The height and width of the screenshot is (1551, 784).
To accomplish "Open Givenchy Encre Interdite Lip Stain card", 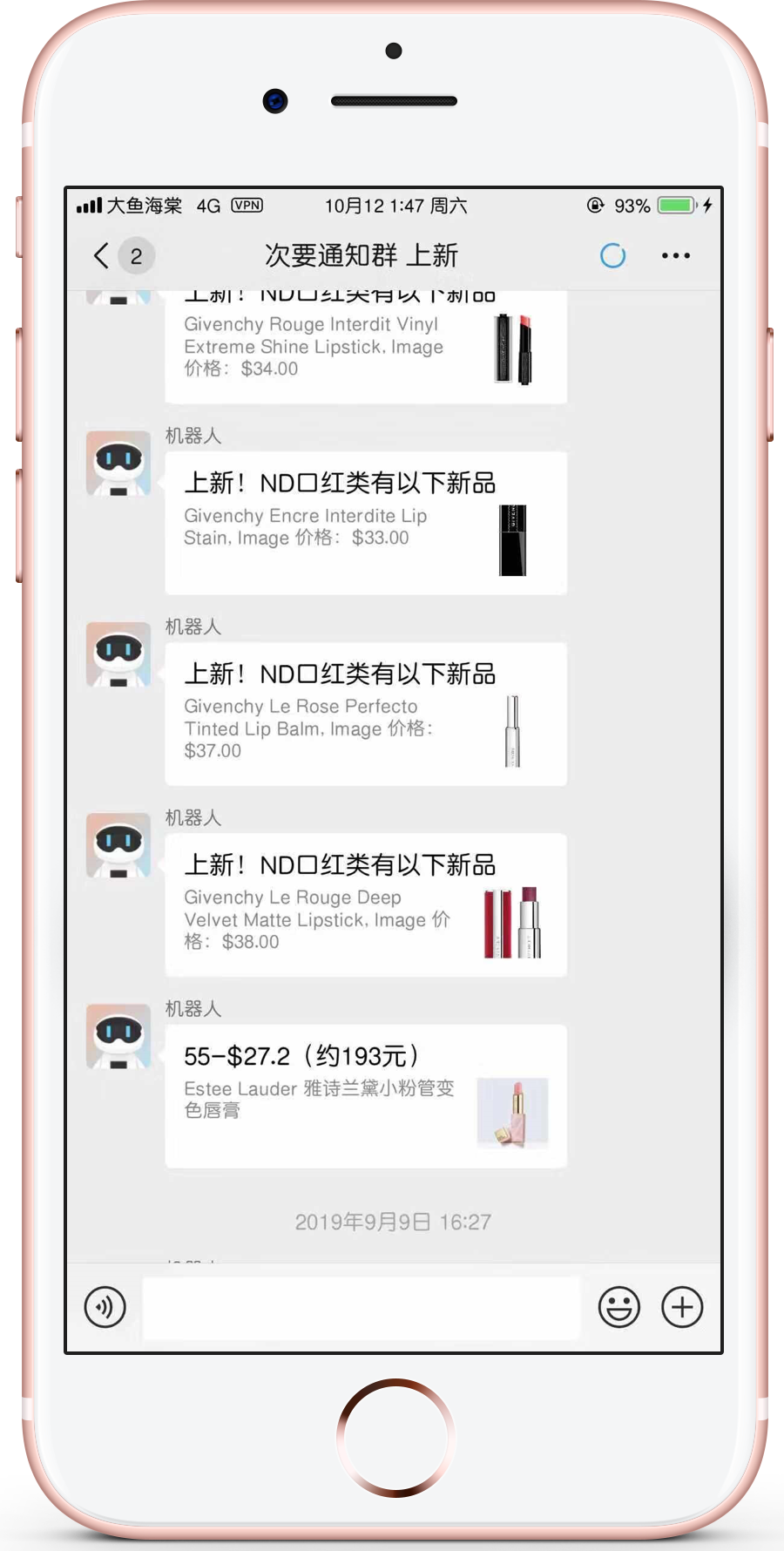I will click(x=366, y=523).
